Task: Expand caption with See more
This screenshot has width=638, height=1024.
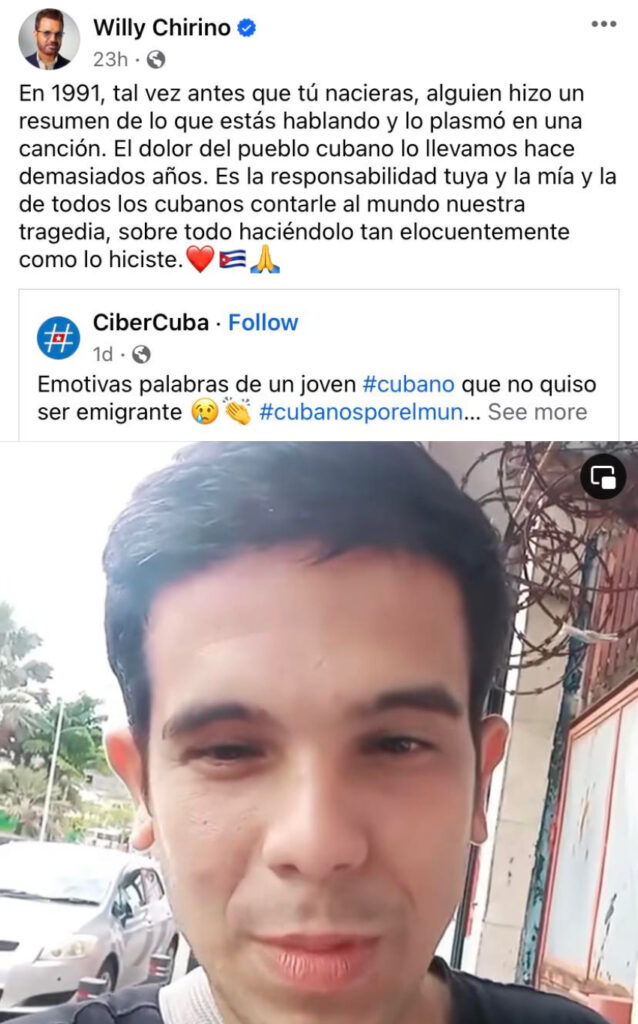Action: (537, 412)
